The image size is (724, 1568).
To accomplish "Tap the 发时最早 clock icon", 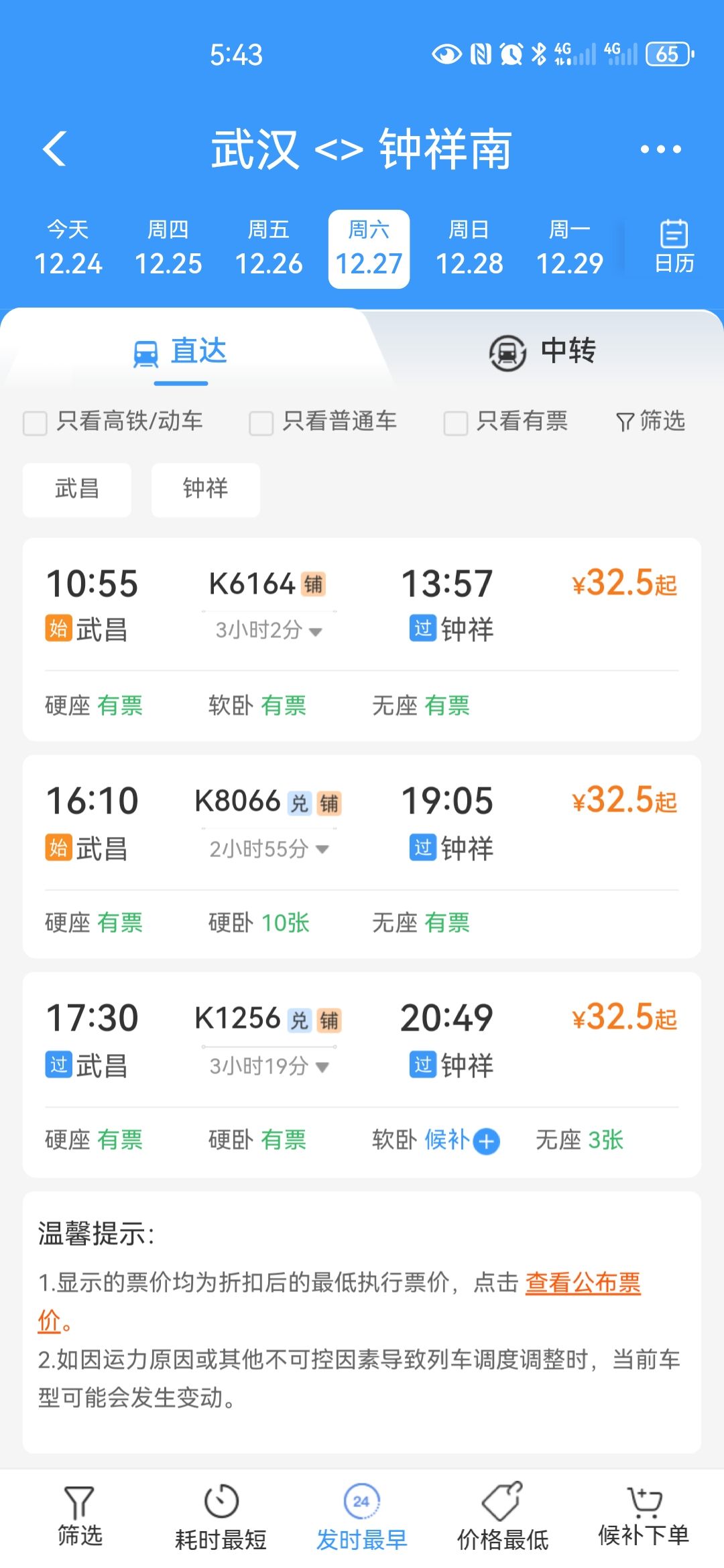I will click(x=362, y=1500).
